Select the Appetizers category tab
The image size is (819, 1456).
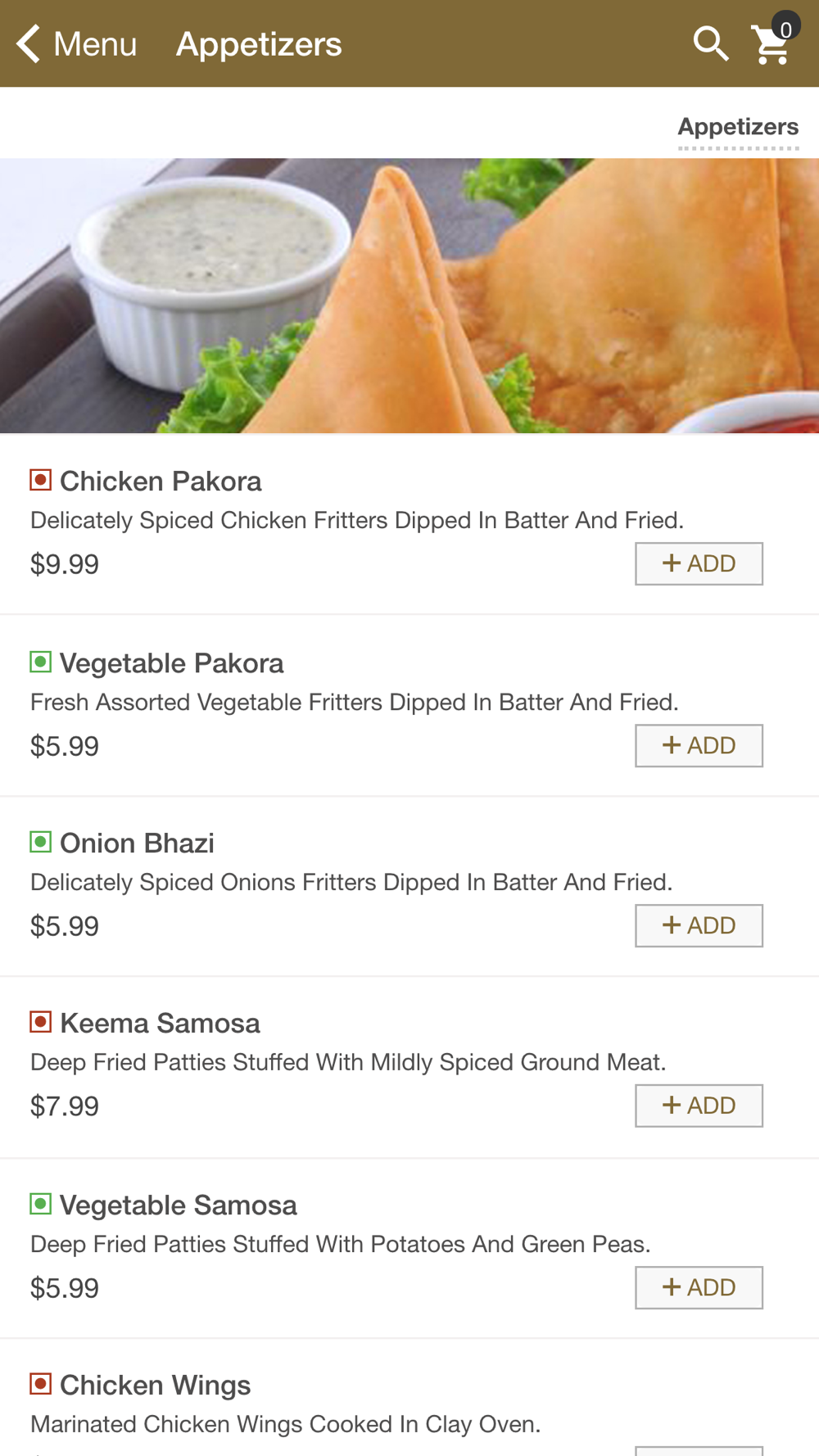738,127
